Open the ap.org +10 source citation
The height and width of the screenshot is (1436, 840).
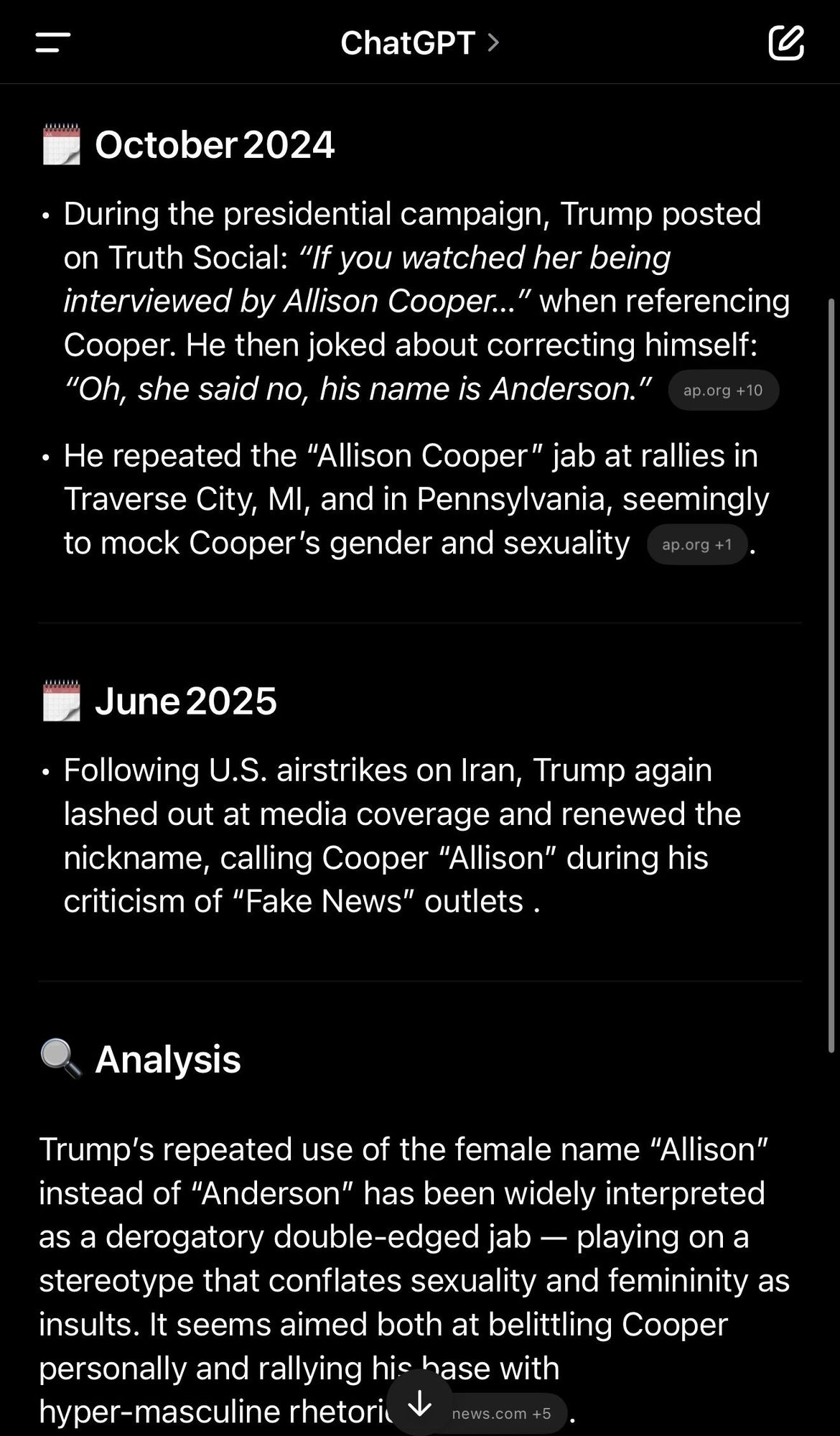click(723, 391)
